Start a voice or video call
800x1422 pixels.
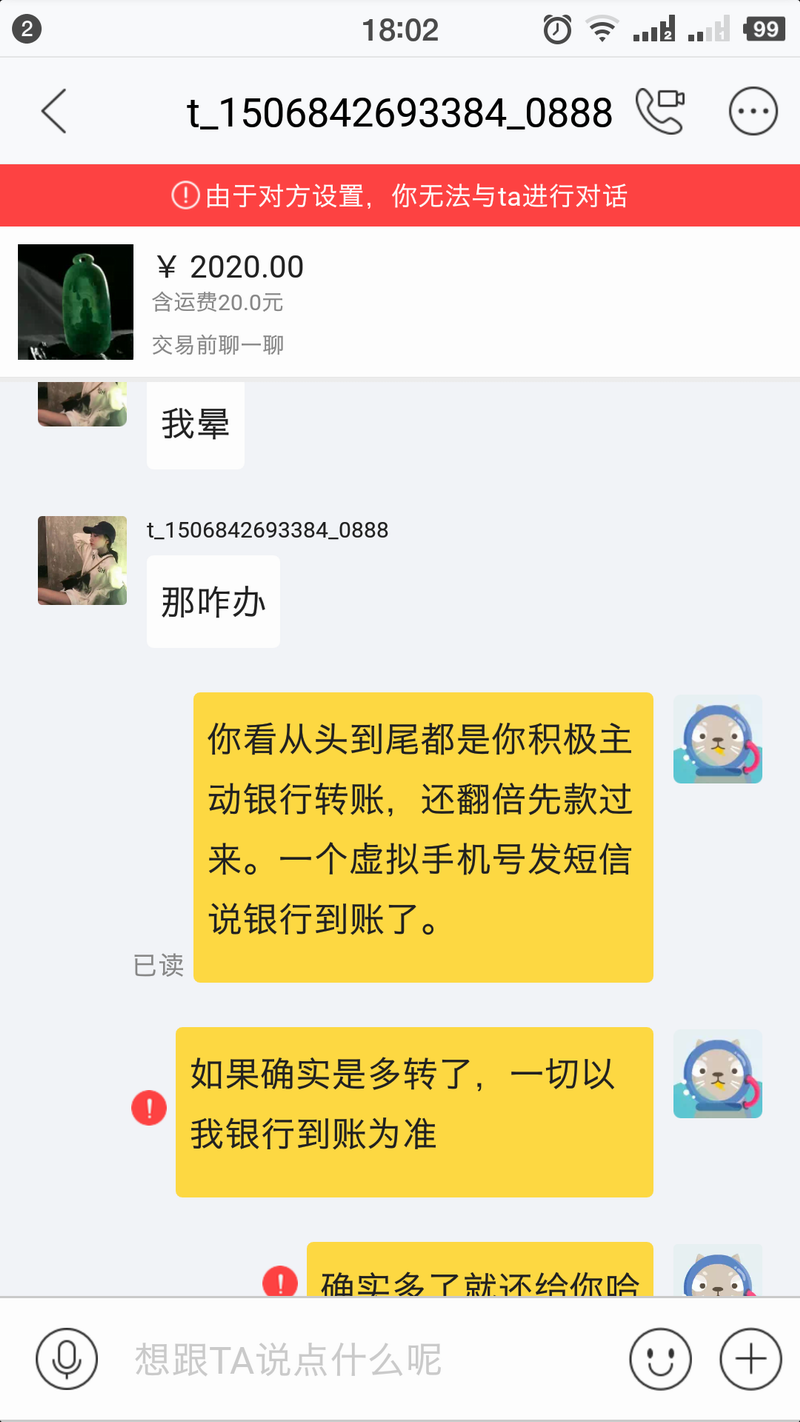[x=660, y=111]
